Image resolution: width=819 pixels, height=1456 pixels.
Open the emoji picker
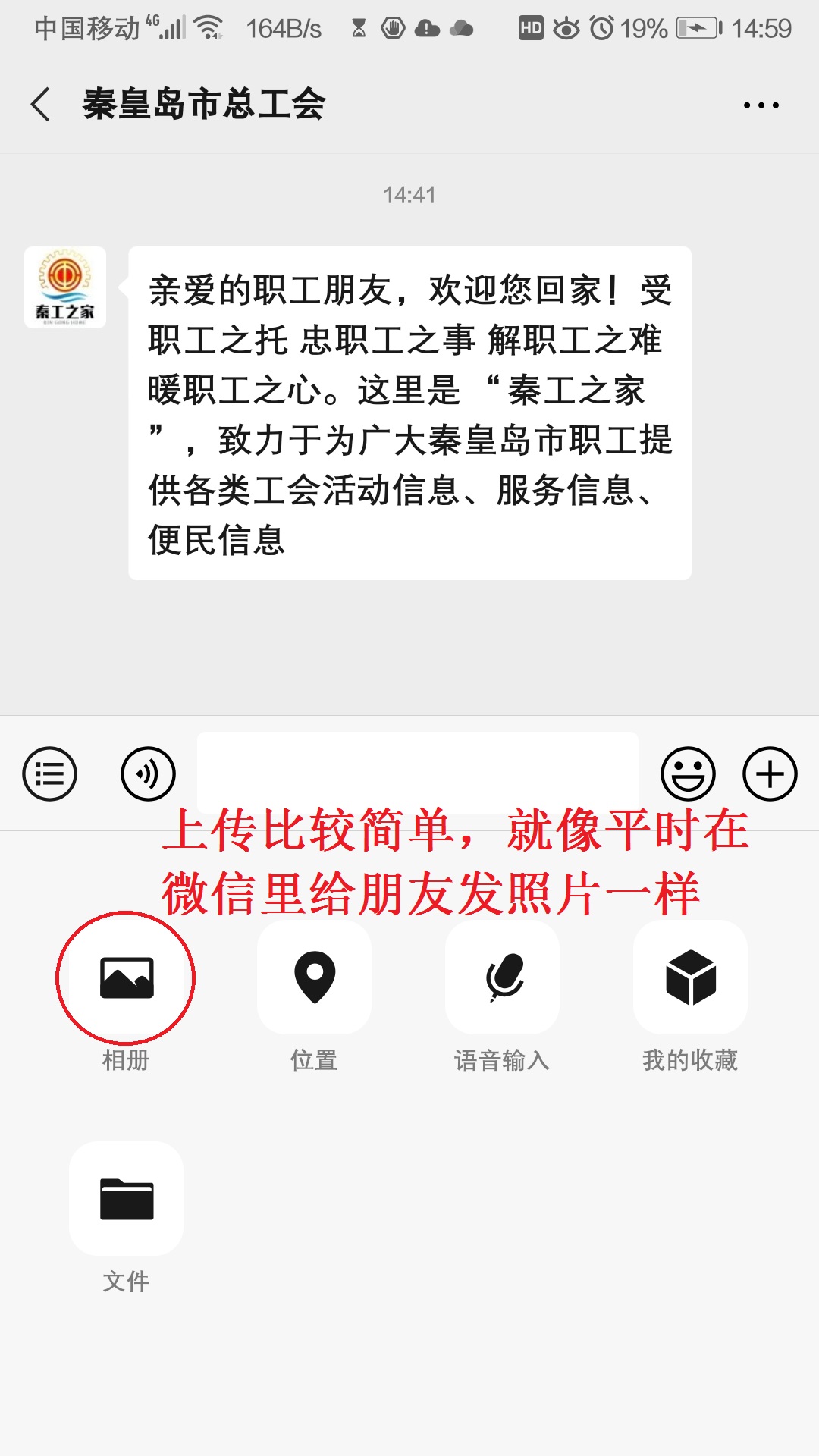688,773
